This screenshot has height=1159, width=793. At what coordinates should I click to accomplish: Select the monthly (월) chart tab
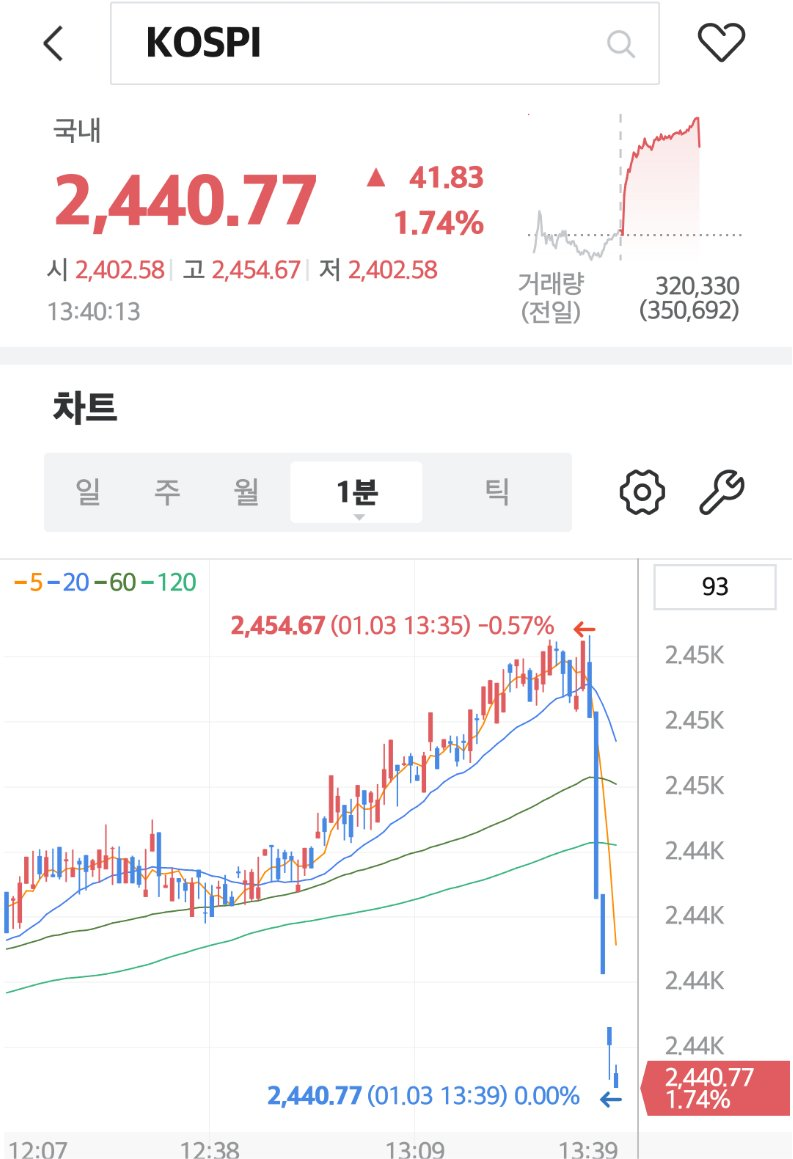tap(247, 492)
